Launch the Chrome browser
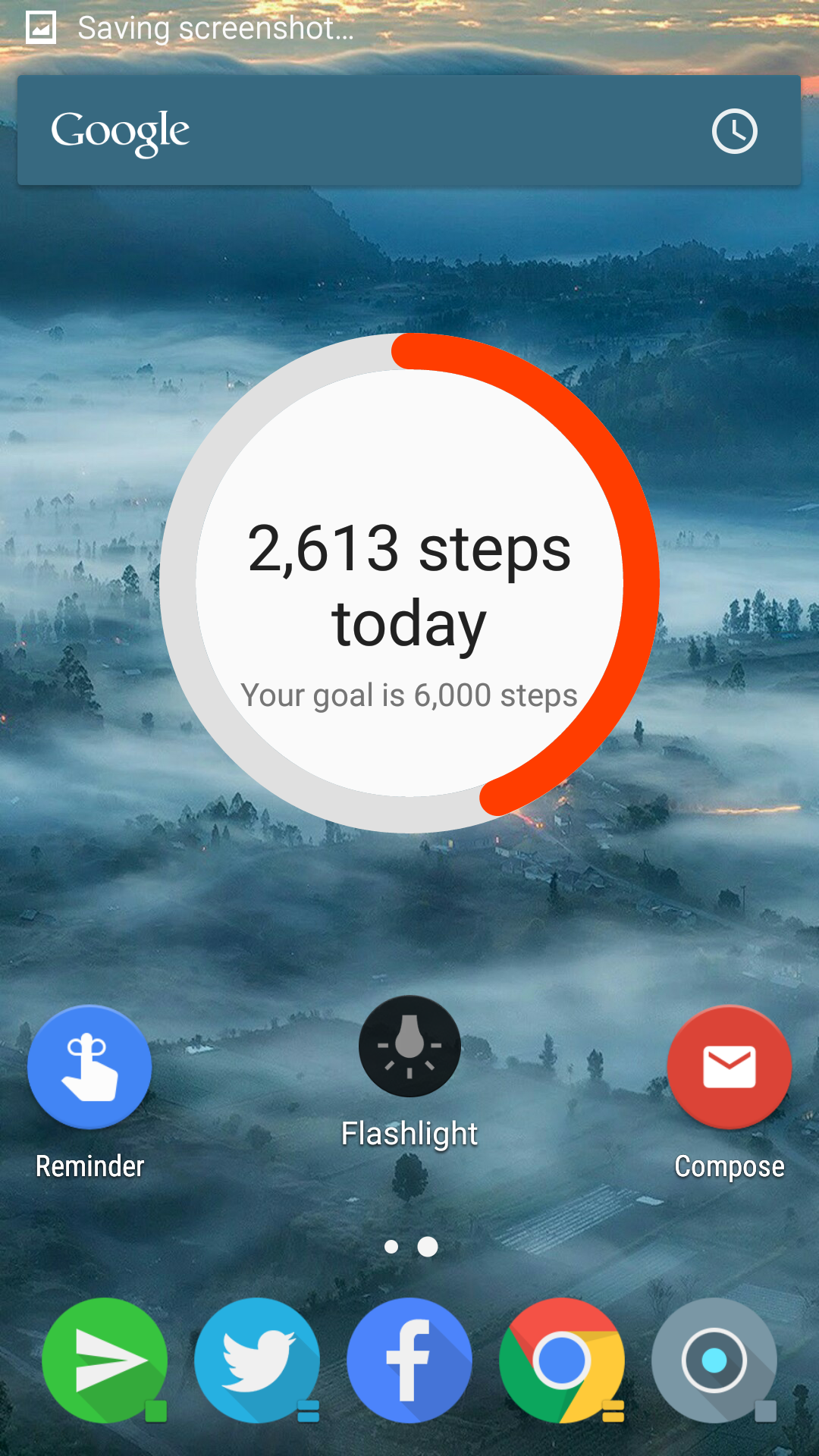The image size is (819, 1456). tap(562, 1360)
